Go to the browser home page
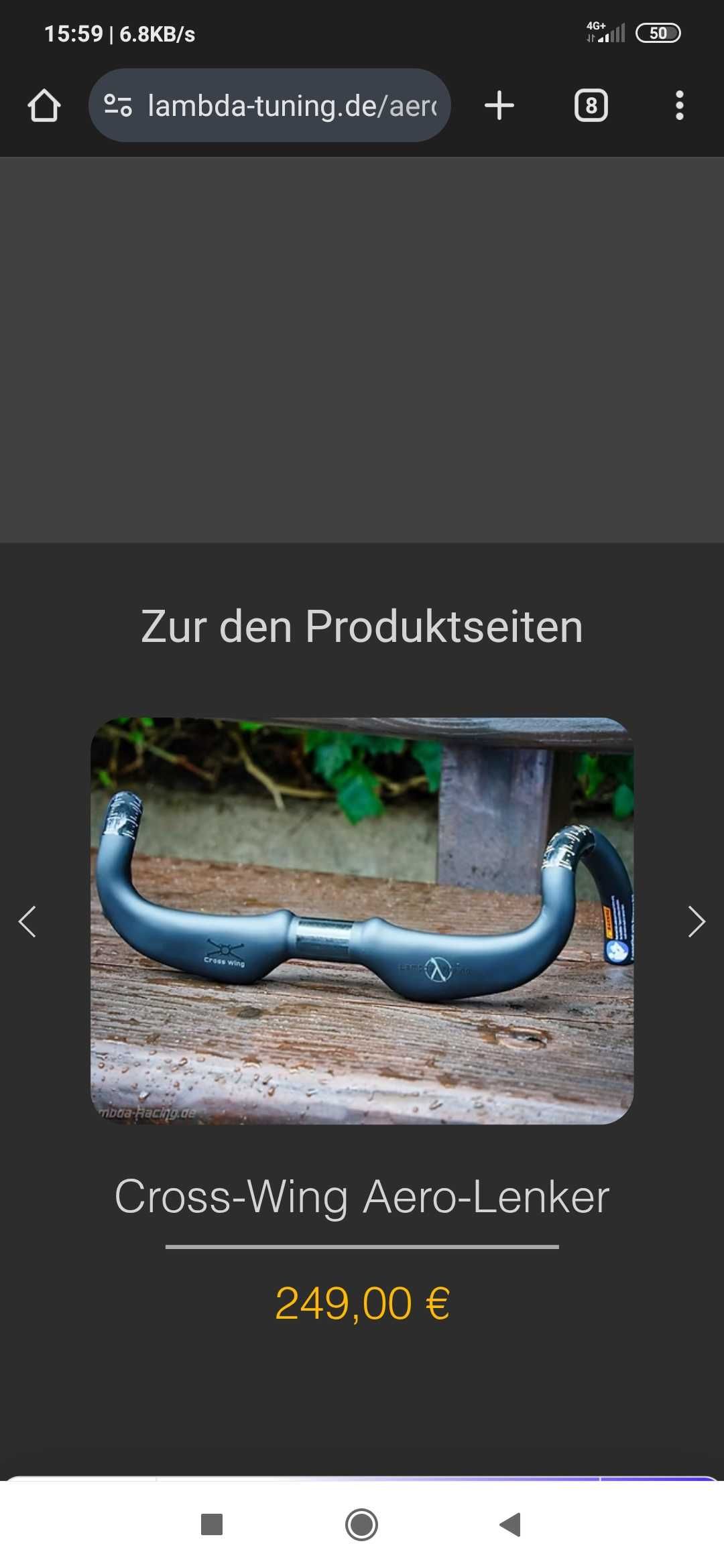This screenshot has width=724, height=1568. click(44, 106)
